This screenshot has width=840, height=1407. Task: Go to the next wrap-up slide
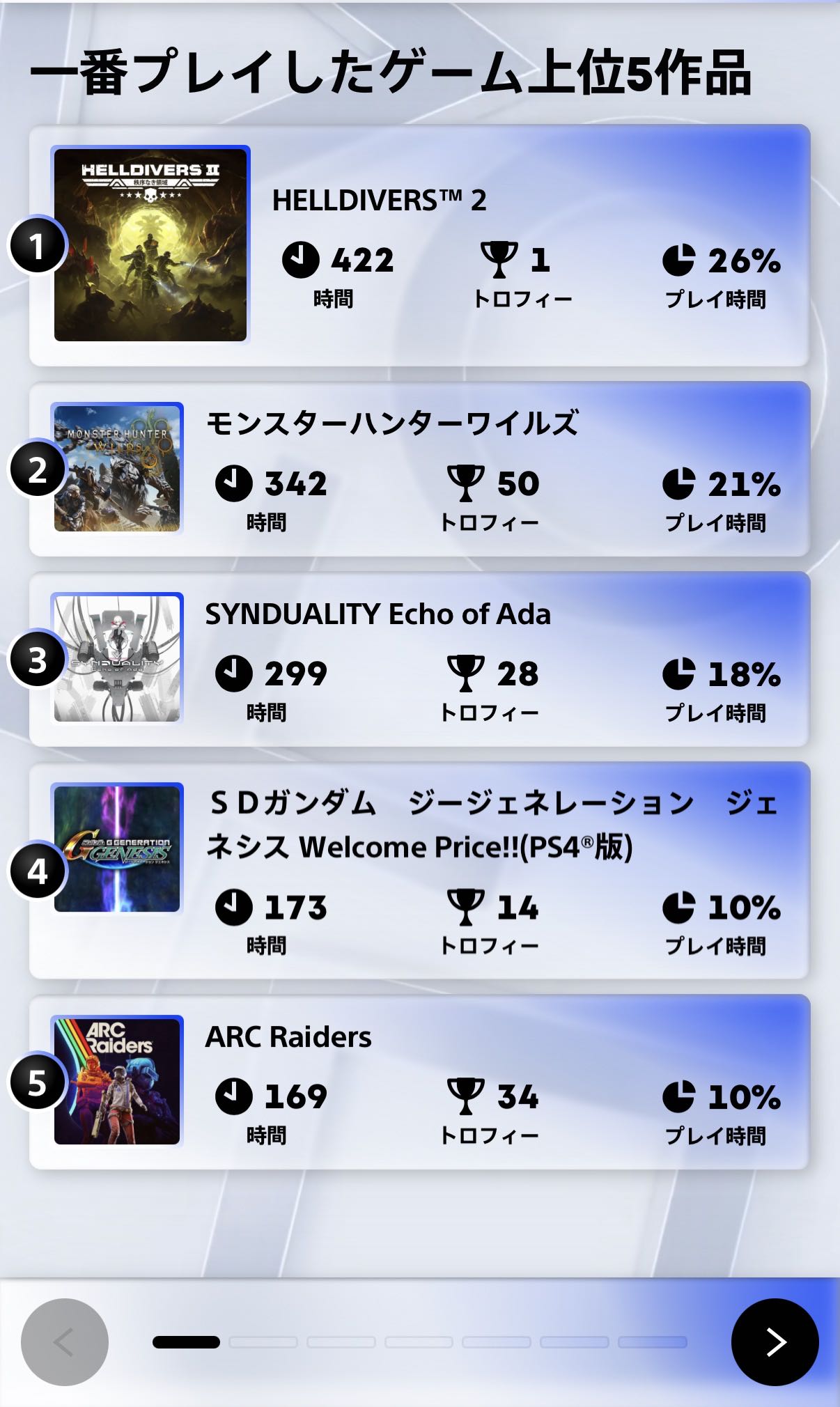(x=775, y=1342)
